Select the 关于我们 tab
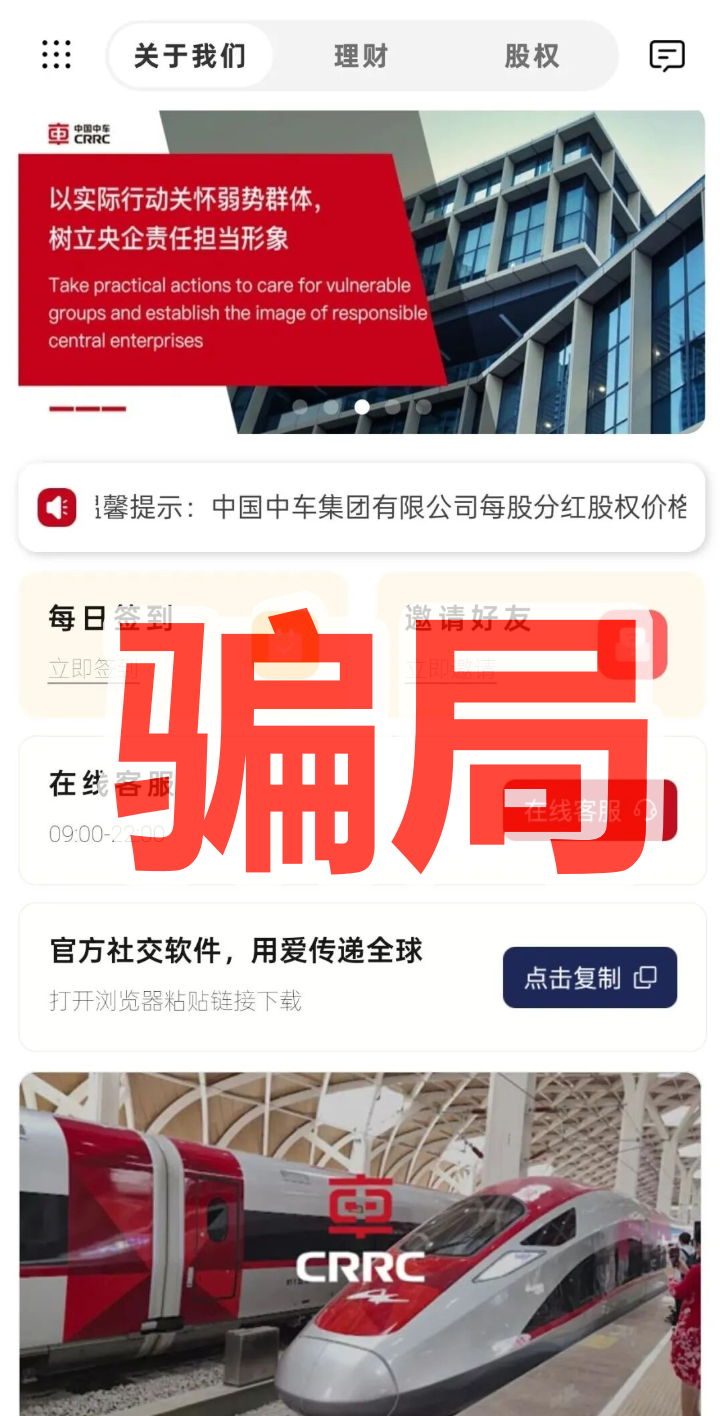The image size is (720, 1416). point(190,56)
